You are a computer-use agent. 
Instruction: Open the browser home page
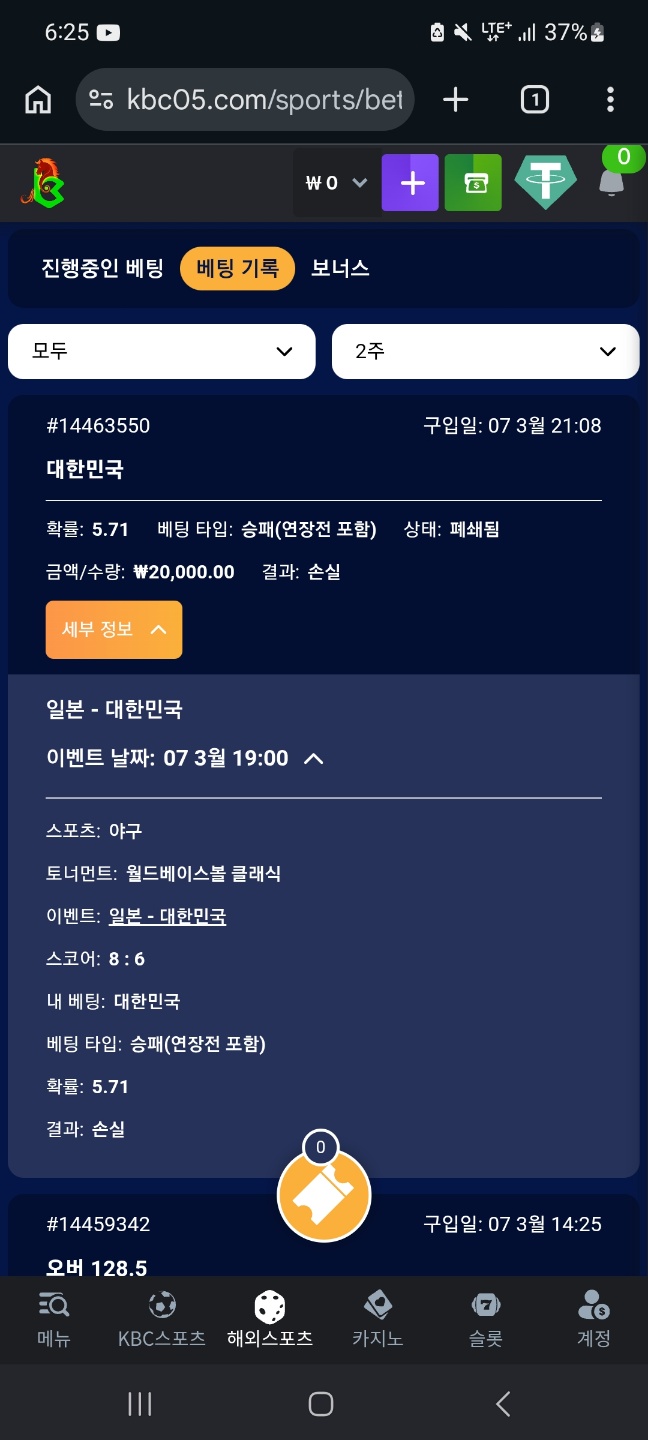click(x=38, y=99)
